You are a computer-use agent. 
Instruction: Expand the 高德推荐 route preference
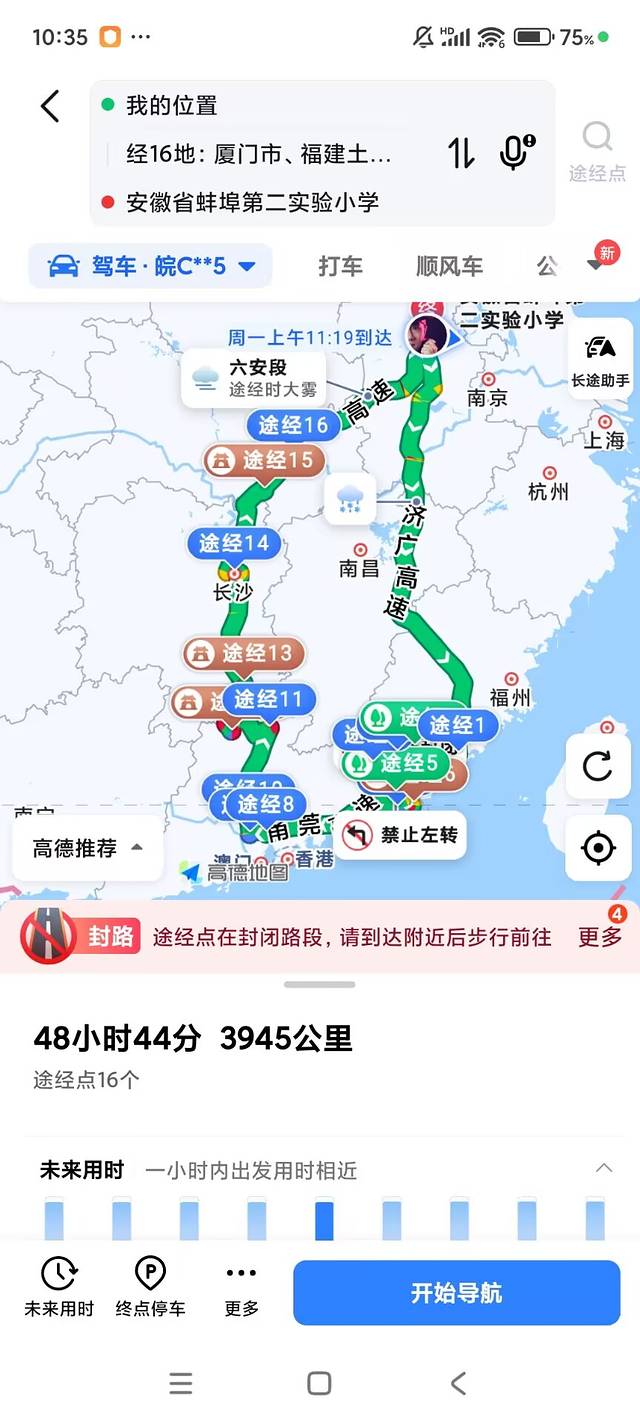88,848
